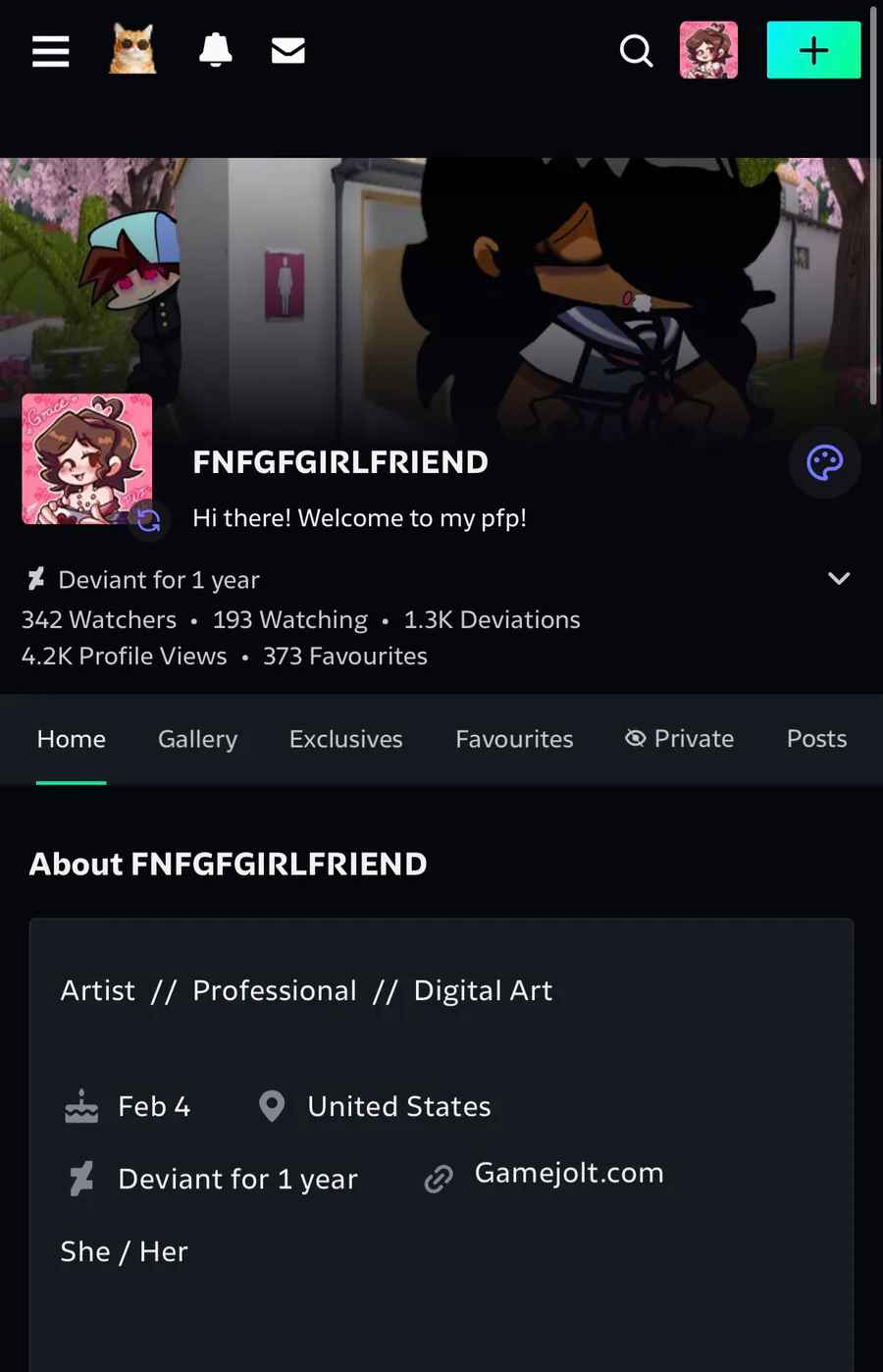Screen dimensions: 883x1372
Task: Open the messages envelope
Action: (x=287, y=51)
